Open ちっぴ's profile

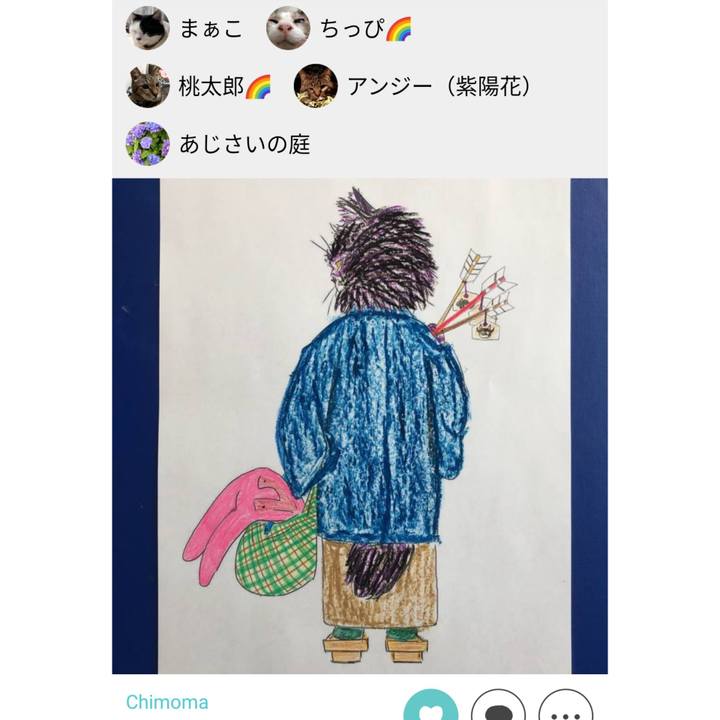(340, 29)
